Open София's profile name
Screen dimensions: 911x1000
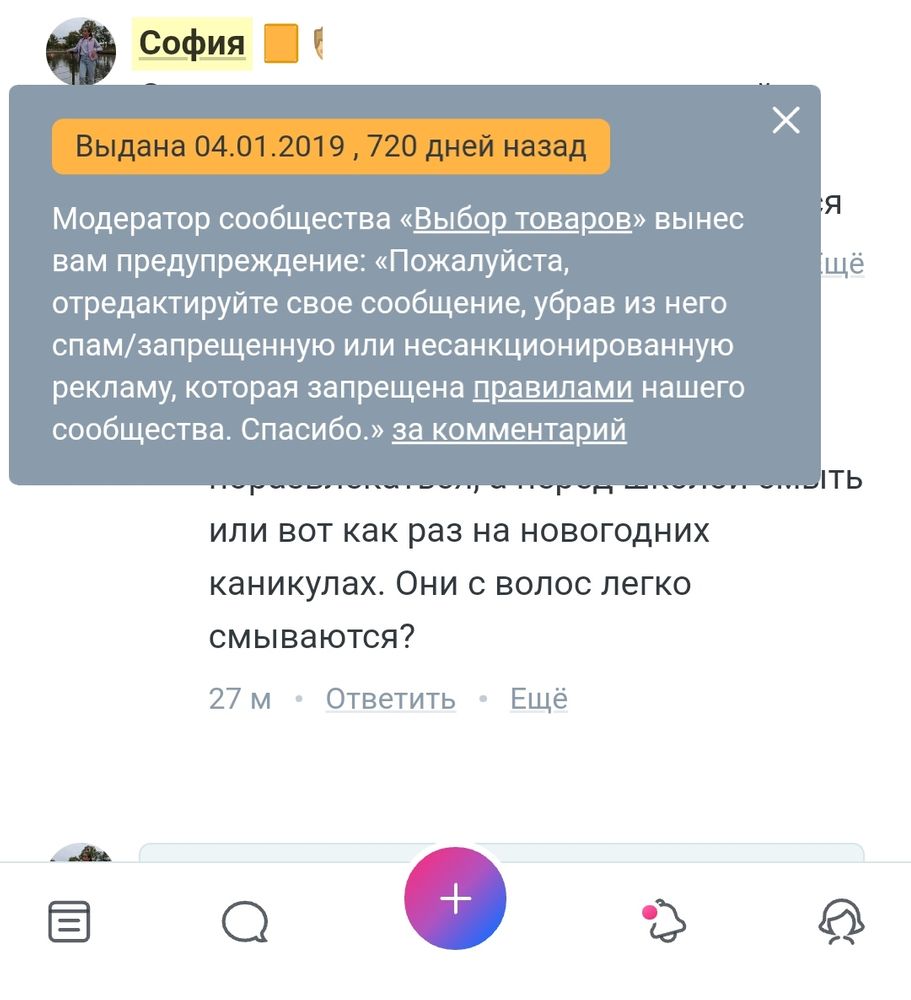click(x=192, y=44)
